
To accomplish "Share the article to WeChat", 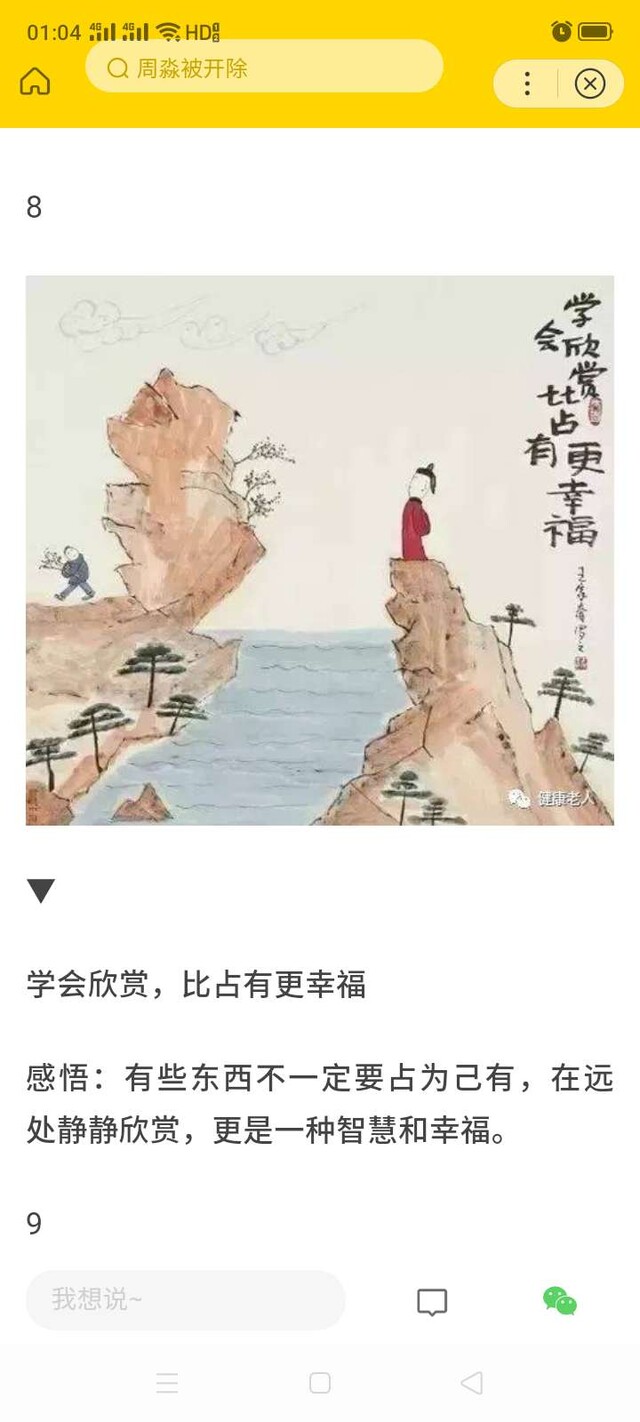I will [560, 1300].
